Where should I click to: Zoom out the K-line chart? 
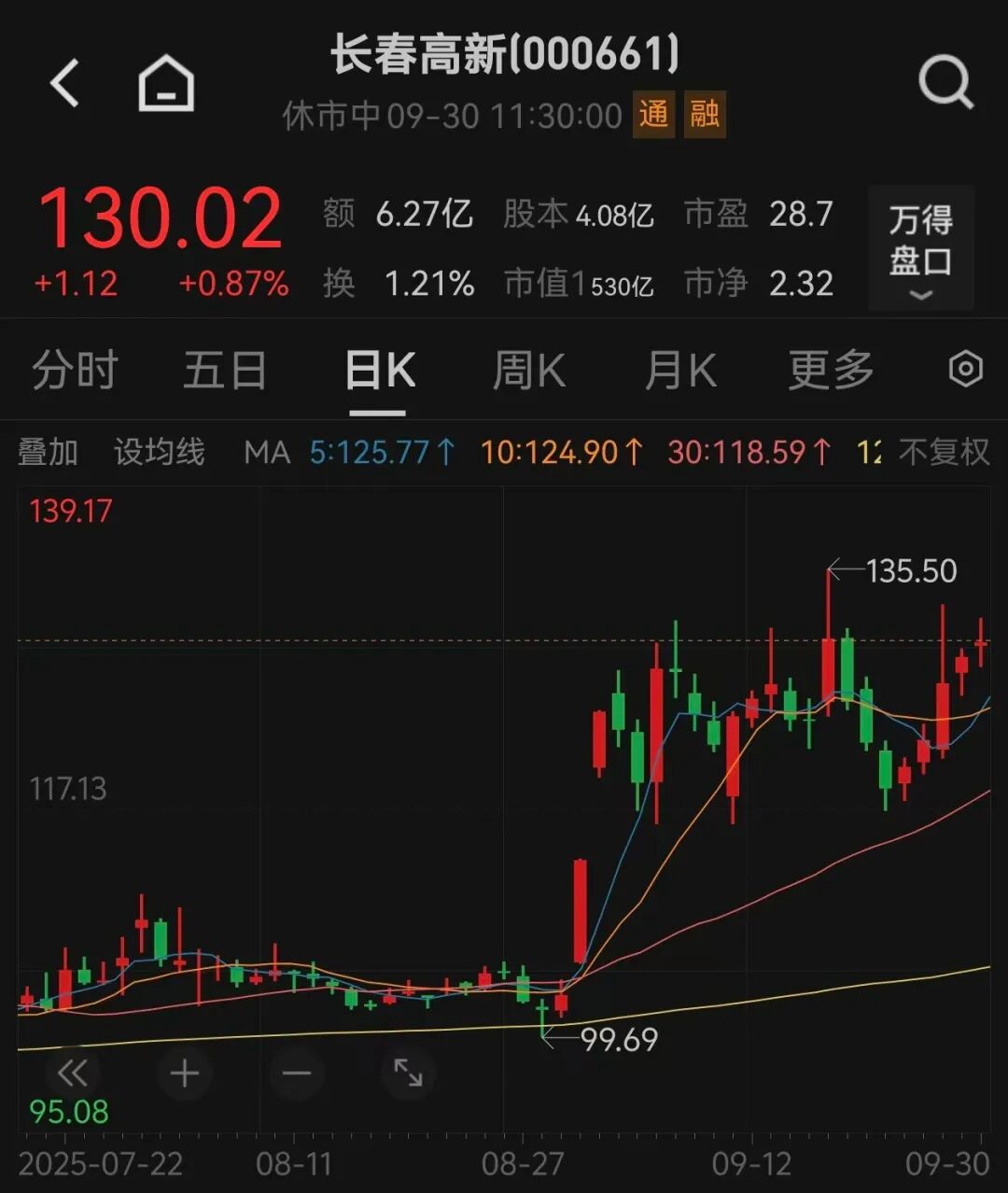click(x=297, y=1074)
